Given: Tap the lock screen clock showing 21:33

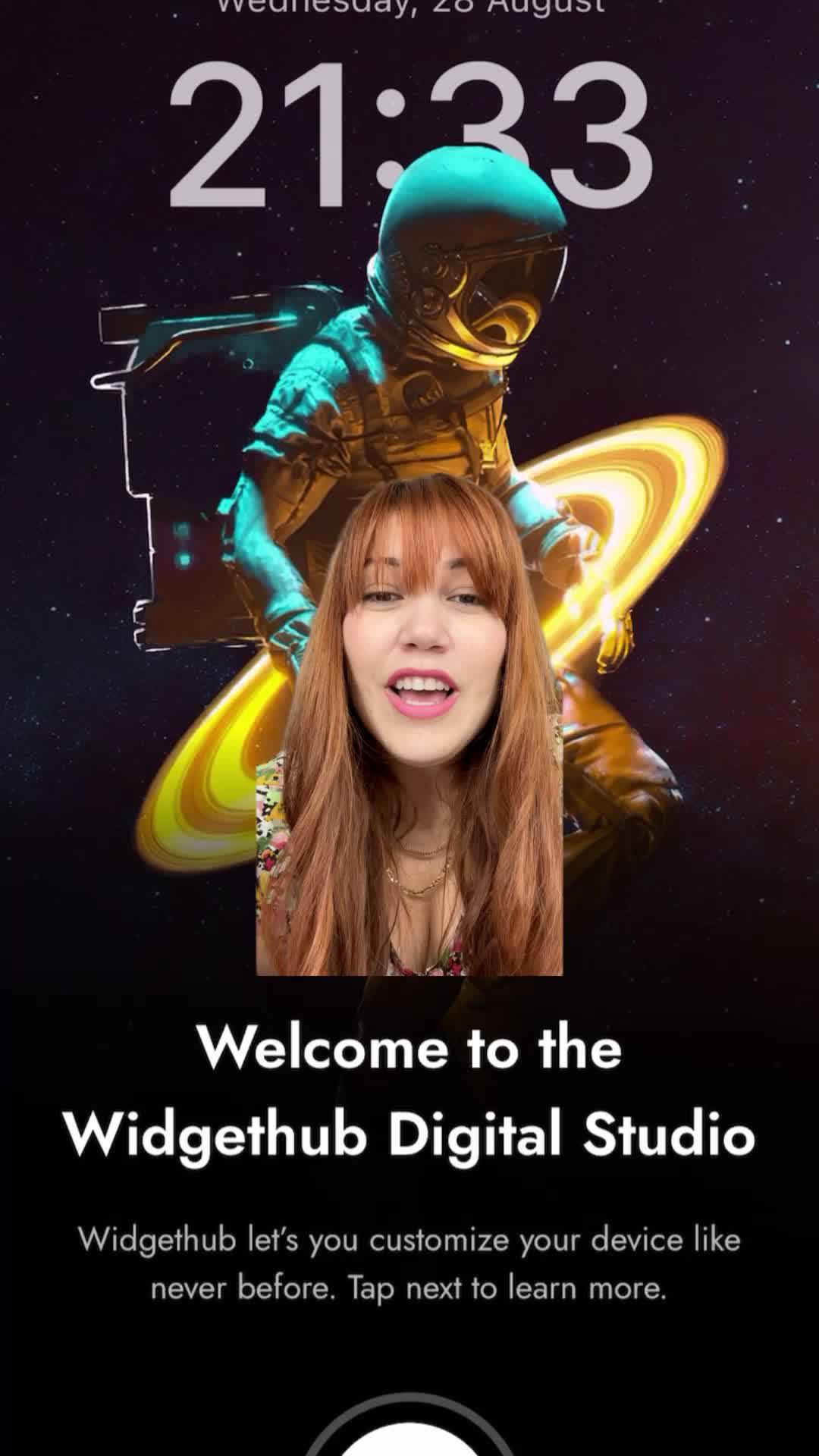Looking at the screenshot, I should click(409, 129).
